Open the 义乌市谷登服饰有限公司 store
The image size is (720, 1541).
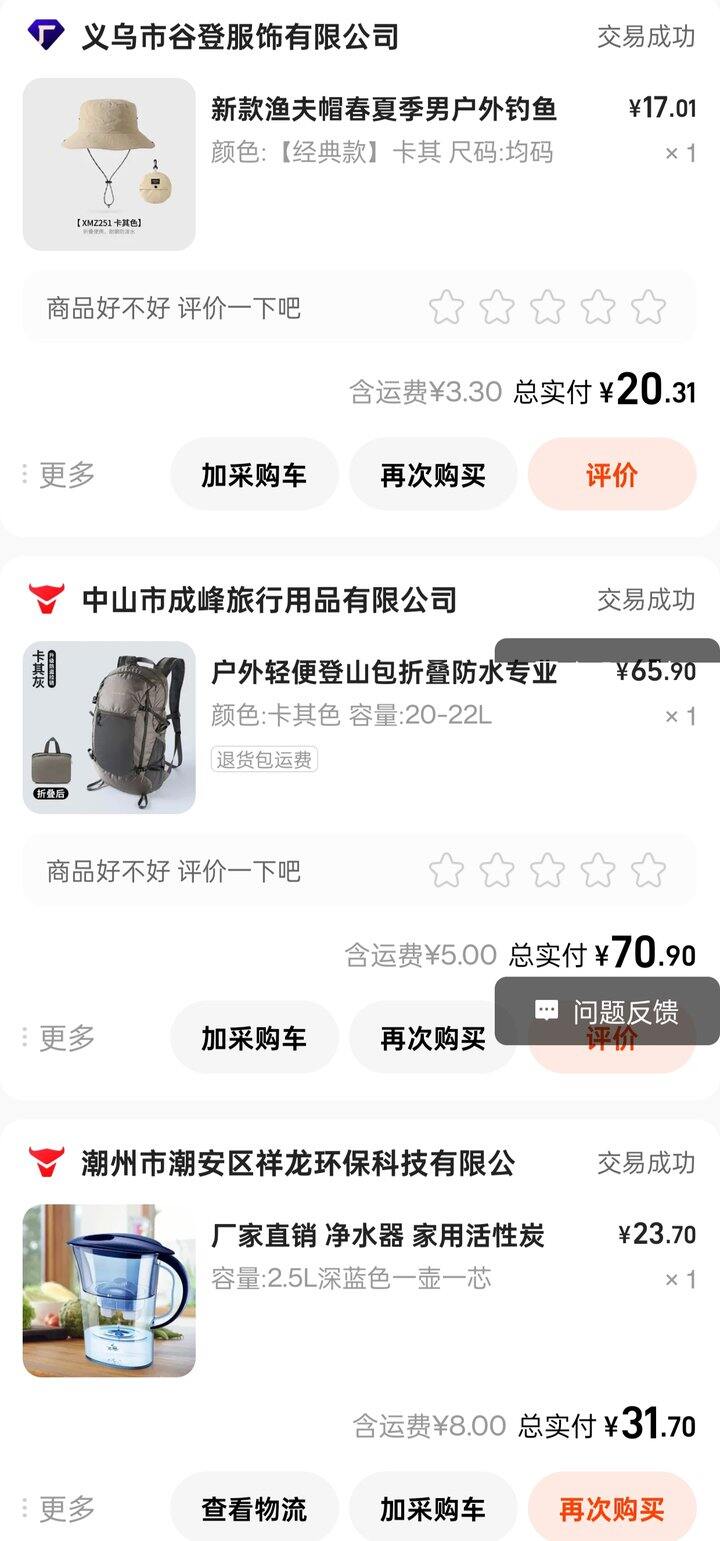[x=240, y=37]
